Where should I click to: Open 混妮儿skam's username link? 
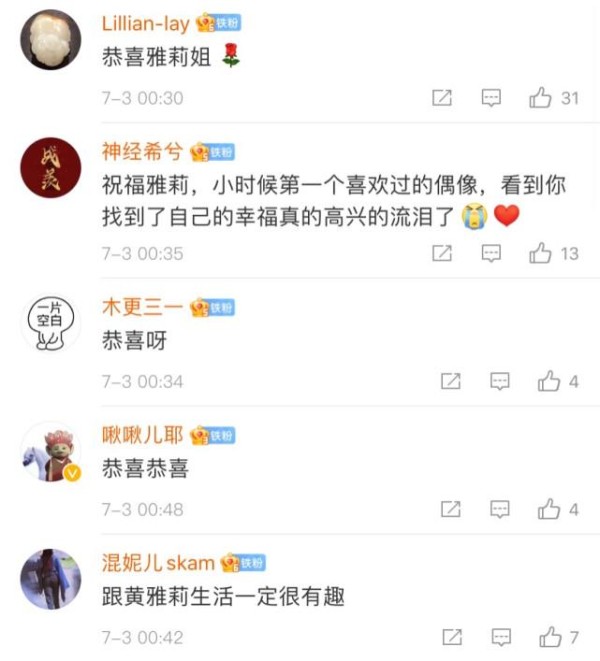pos(158,563)
